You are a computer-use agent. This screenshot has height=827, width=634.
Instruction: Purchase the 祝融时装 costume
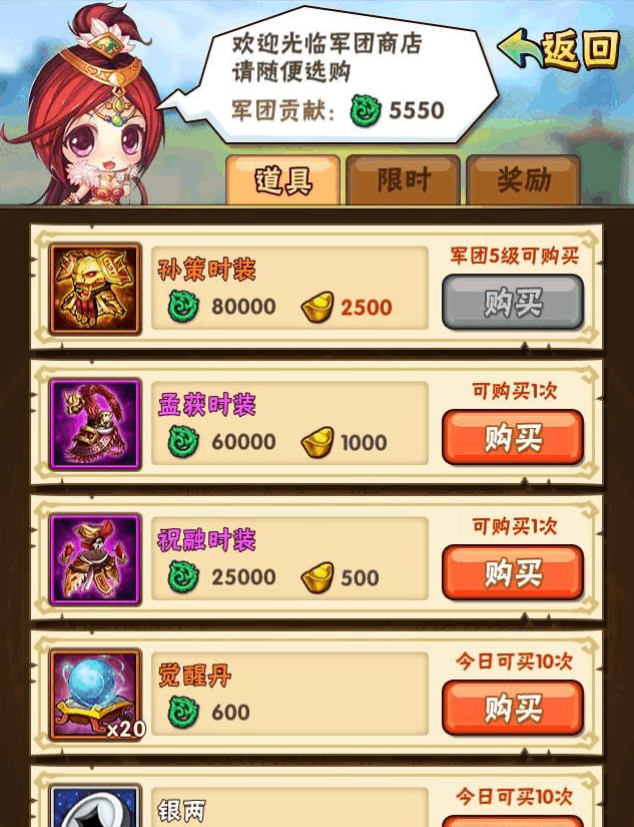point(512,573)
